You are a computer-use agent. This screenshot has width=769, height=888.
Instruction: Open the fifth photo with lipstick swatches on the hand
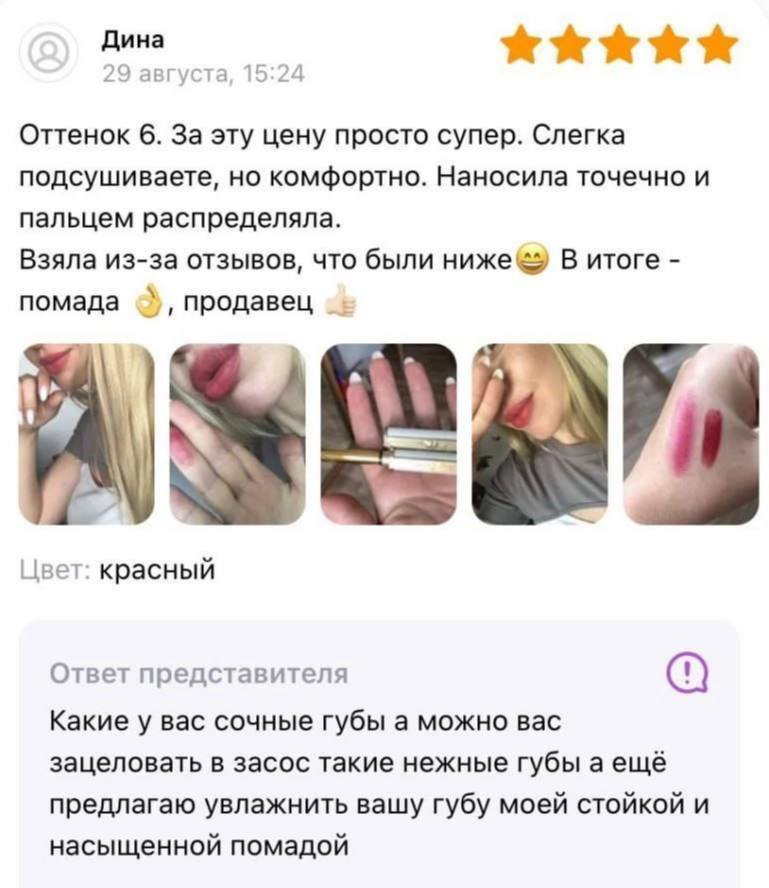tap(690, 434)
